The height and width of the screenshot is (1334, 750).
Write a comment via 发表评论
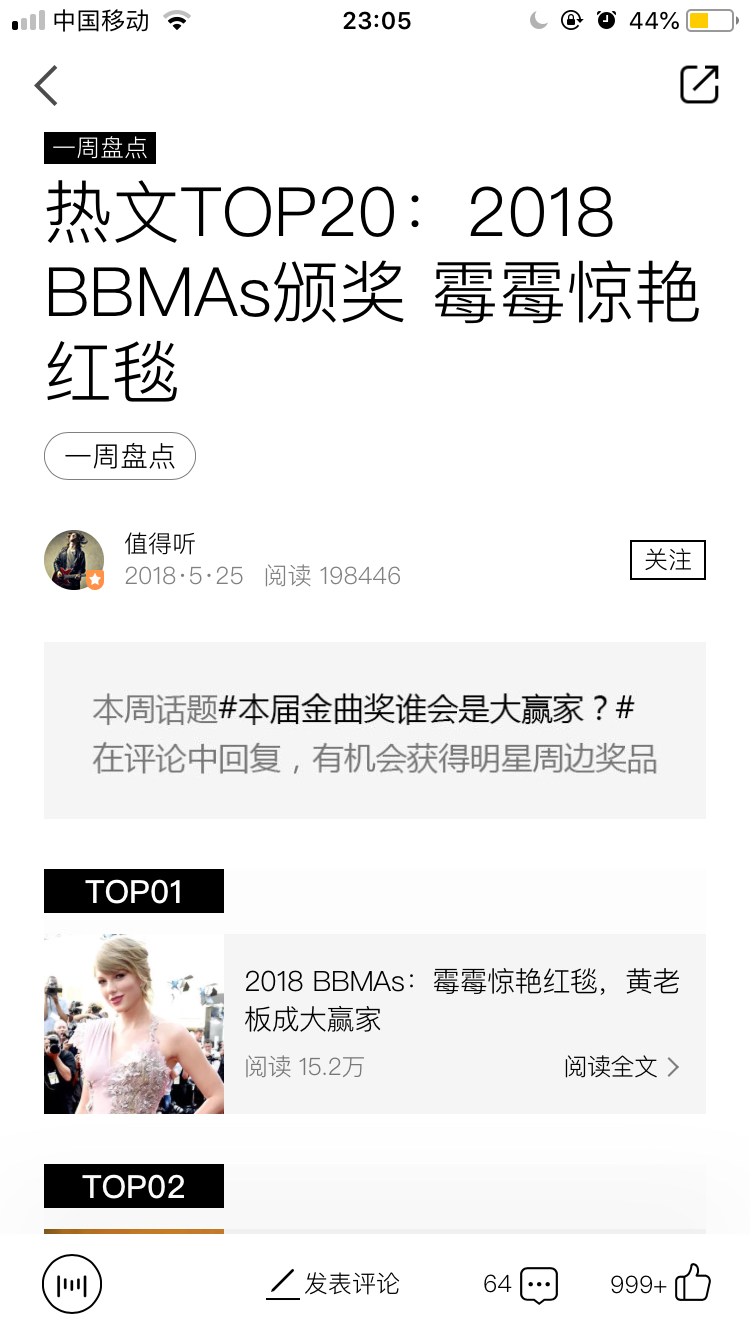coord(333,1283)
